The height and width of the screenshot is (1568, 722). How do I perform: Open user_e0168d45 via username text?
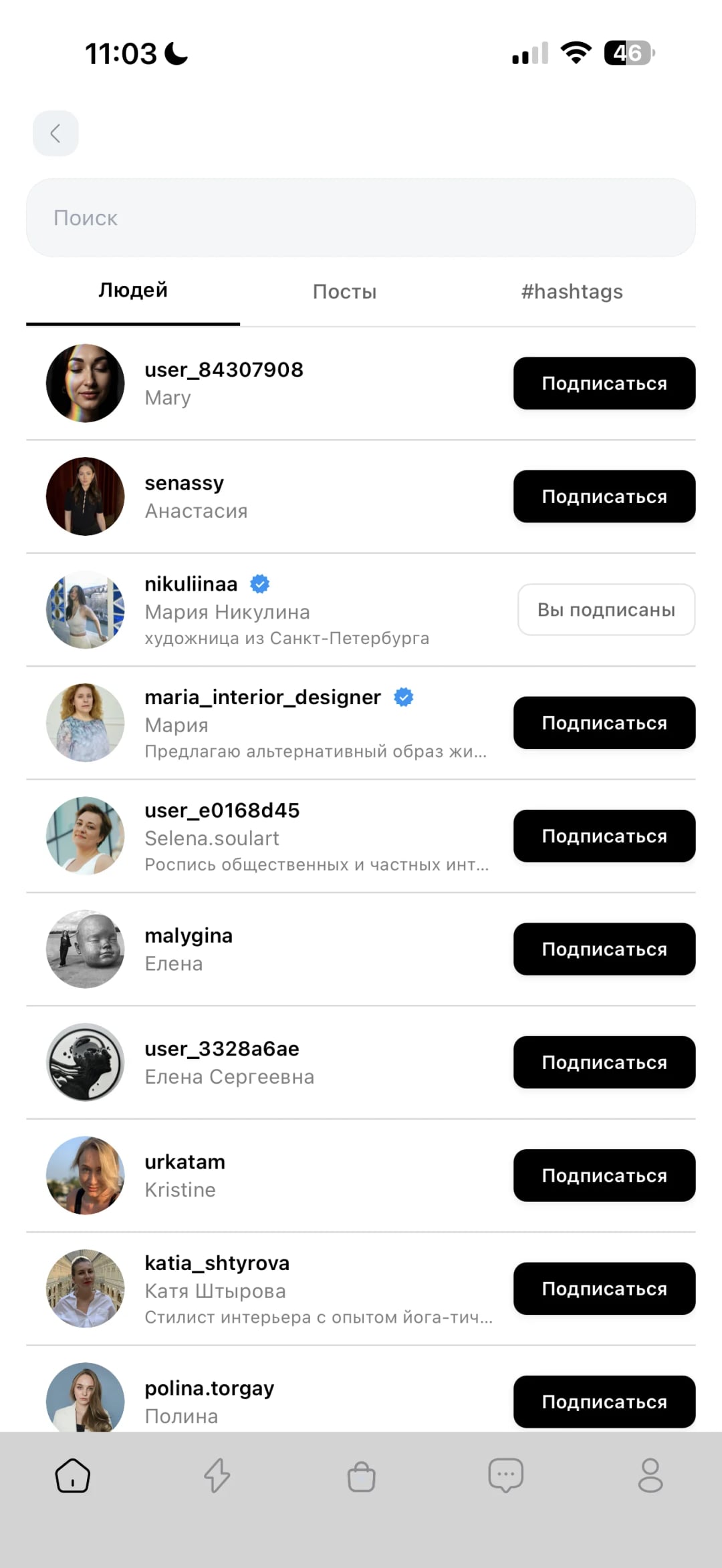pyautogui.click(x=223, y=810)
